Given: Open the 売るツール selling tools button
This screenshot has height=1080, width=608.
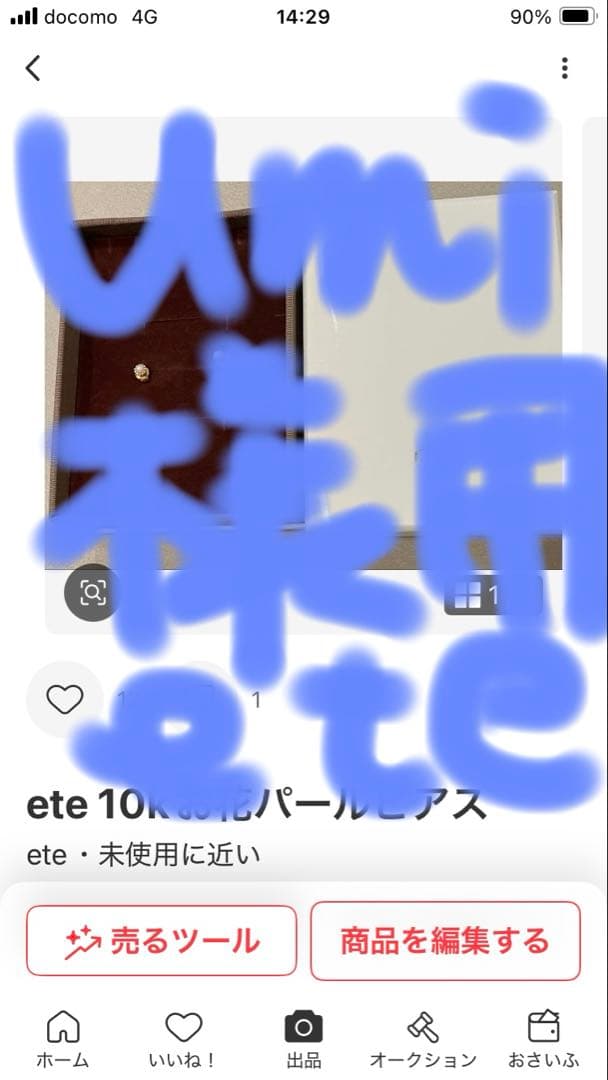Looking at the screenshot, I should click(x=162, y=941).
